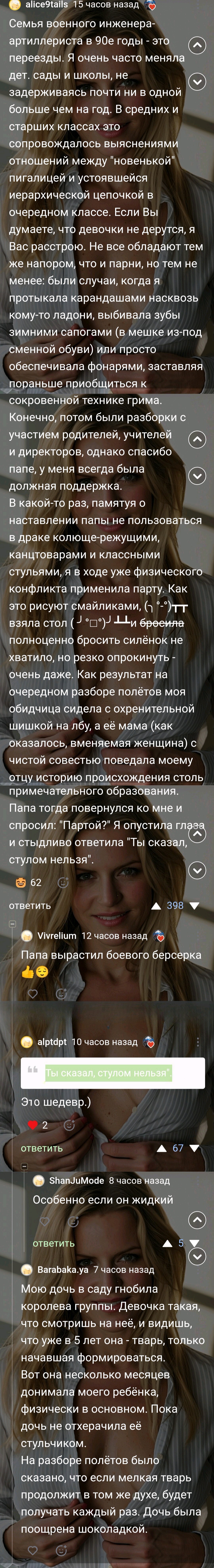Add emoji reaction next to count 62
Viewport: 214px width, 1568px height.
pos(63,883)
